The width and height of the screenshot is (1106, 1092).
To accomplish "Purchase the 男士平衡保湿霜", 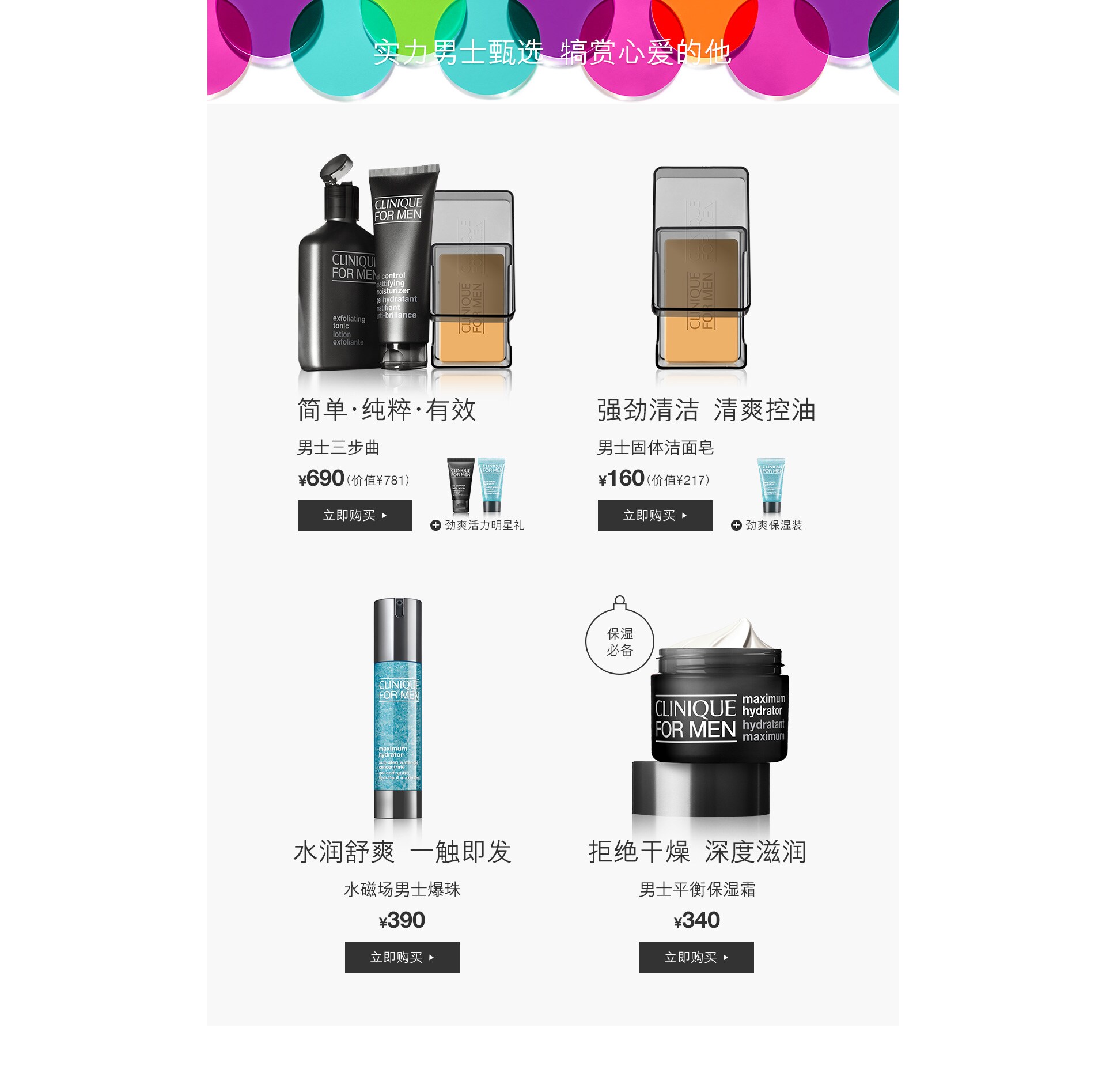I will coord(696,957).
